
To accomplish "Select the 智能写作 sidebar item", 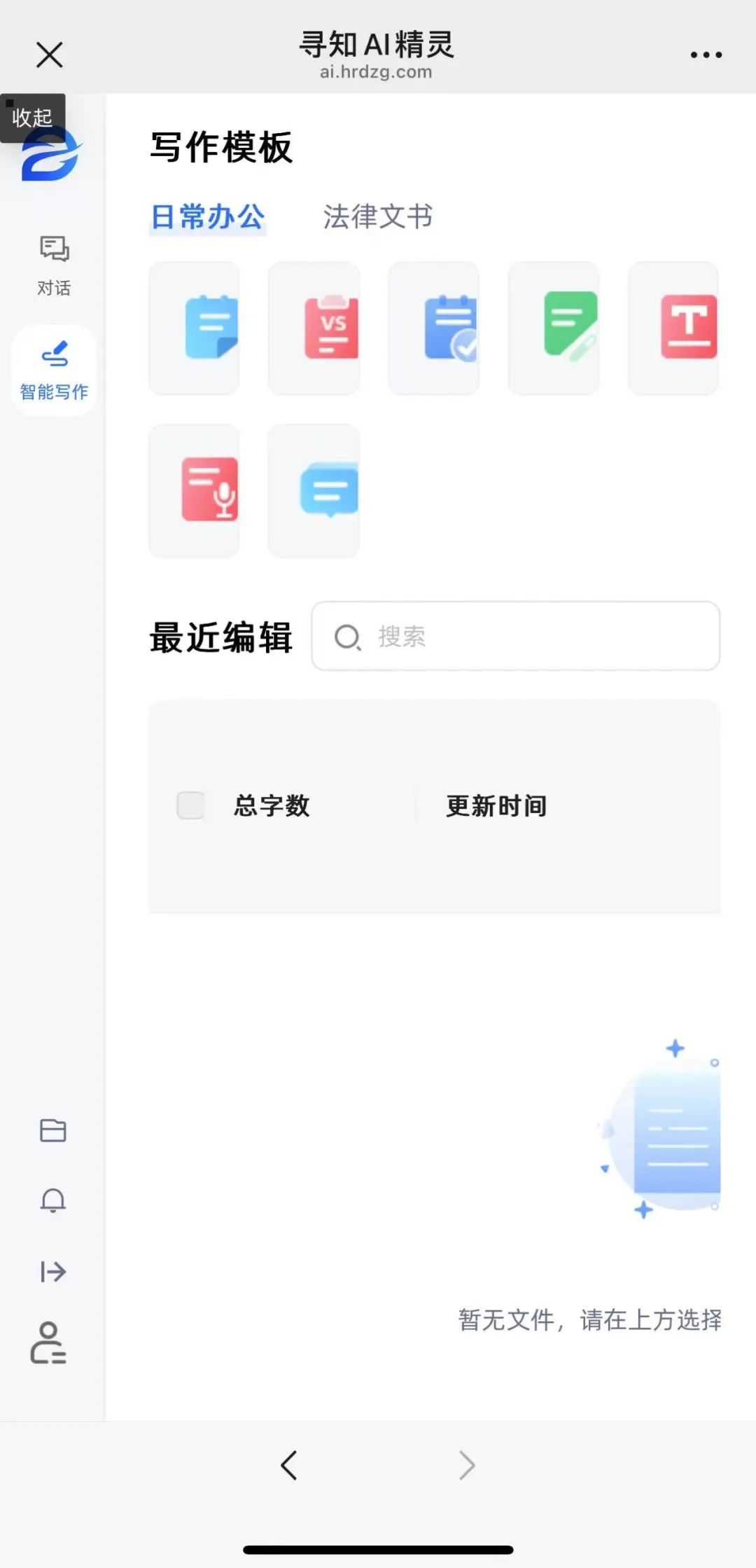I will [54, 370].
